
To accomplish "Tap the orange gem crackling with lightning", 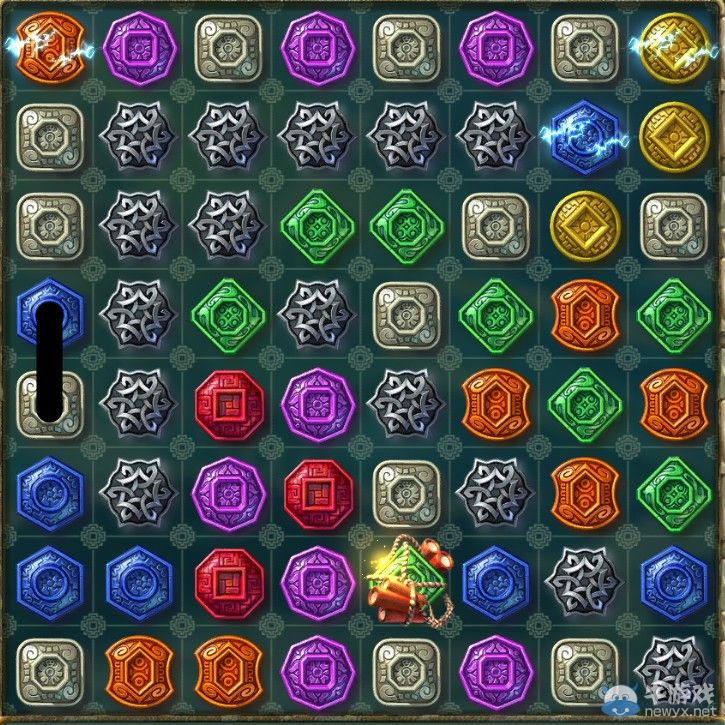I will point(48,46).
